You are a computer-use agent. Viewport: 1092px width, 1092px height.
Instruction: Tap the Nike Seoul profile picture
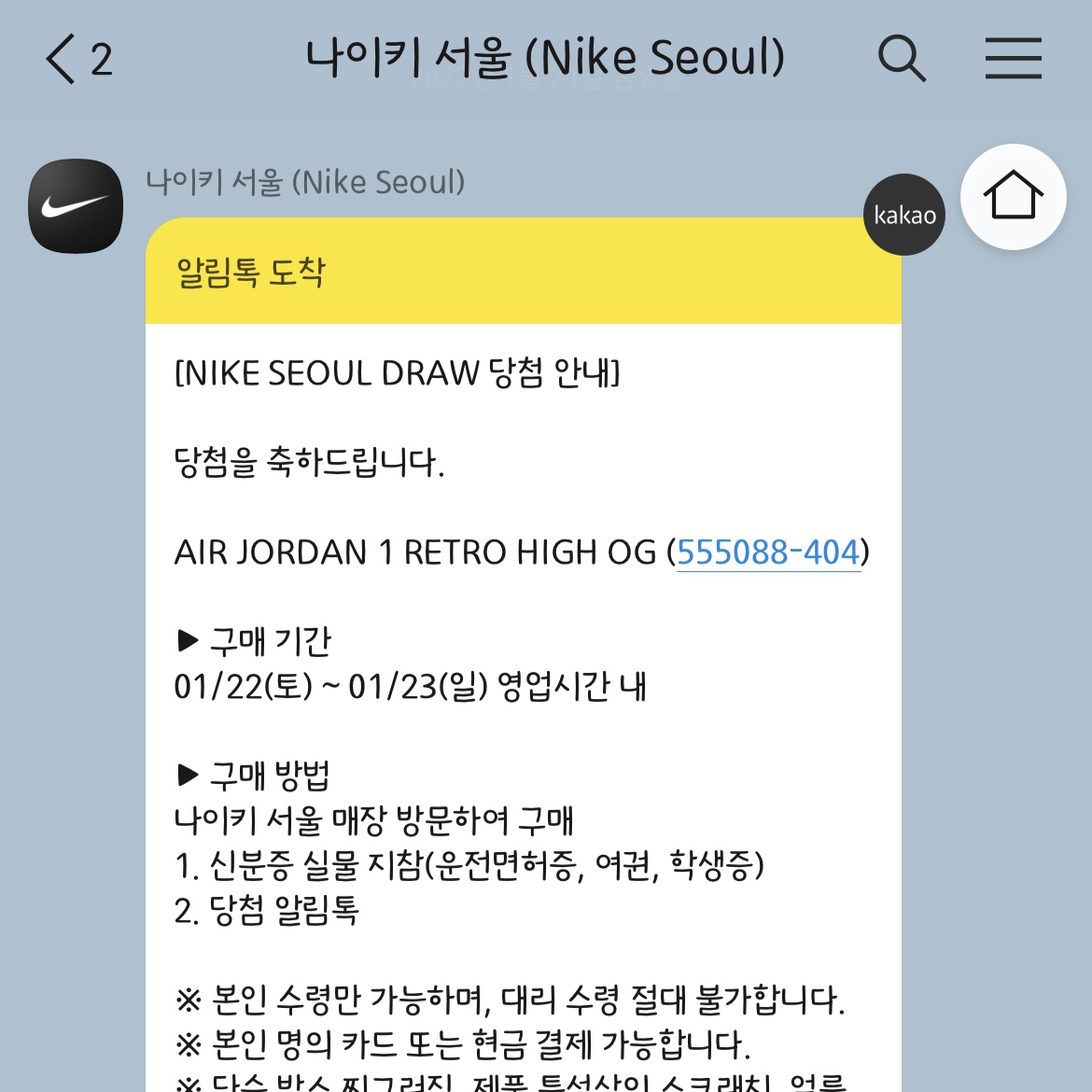tap(76, 206)
